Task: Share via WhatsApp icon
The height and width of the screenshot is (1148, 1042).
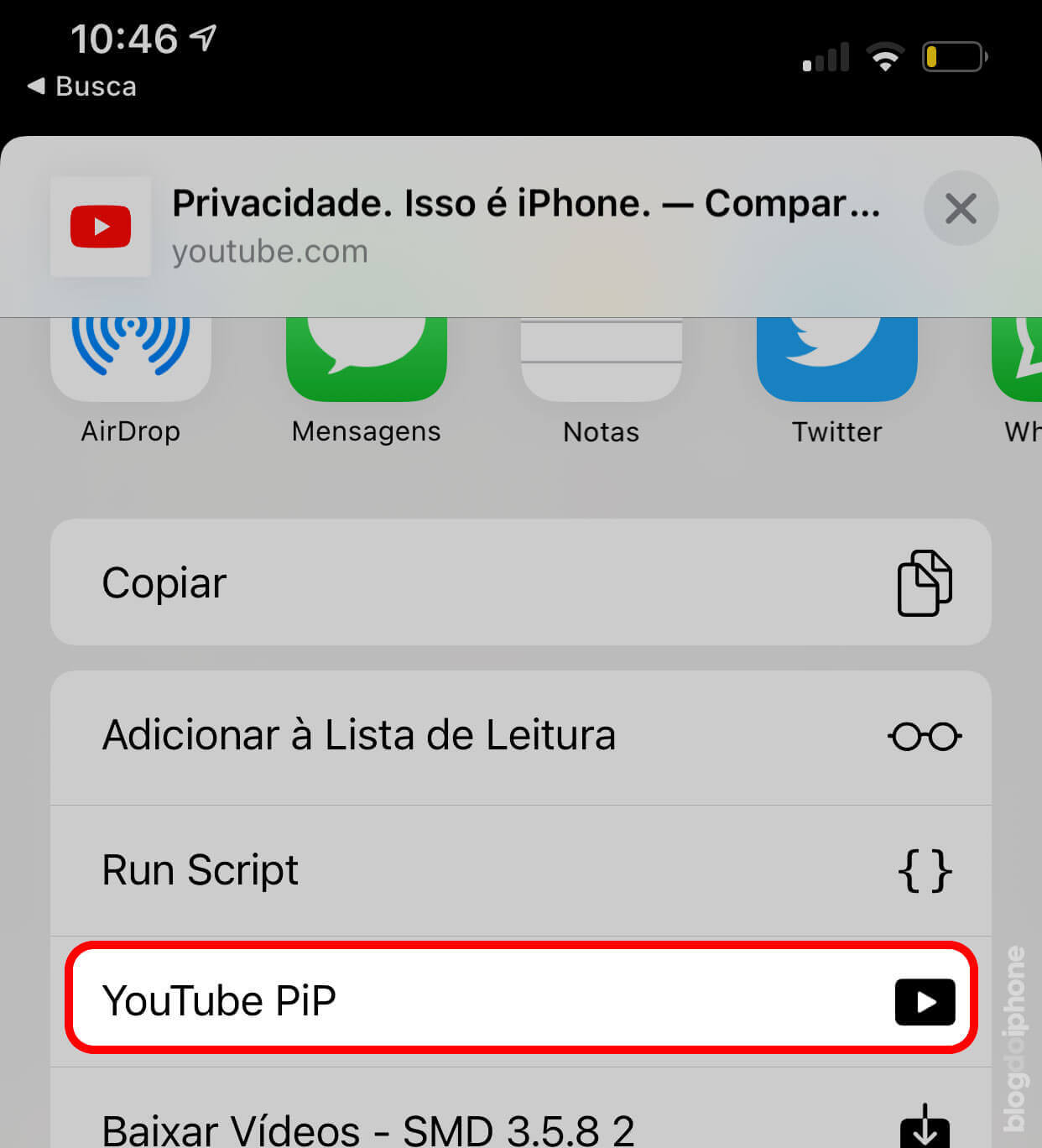Action: click(x=1019, y=361)
